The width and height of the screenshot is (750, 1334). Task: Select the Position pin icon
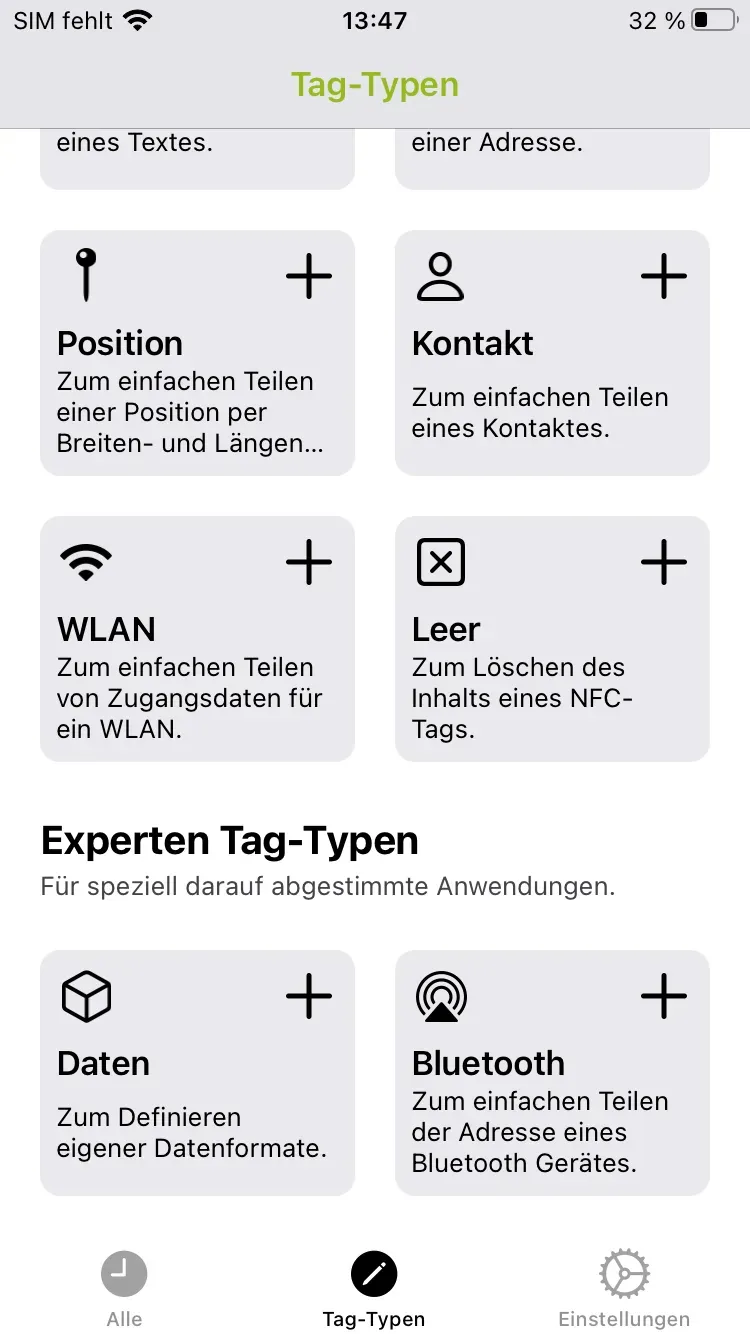pos(85,274)
